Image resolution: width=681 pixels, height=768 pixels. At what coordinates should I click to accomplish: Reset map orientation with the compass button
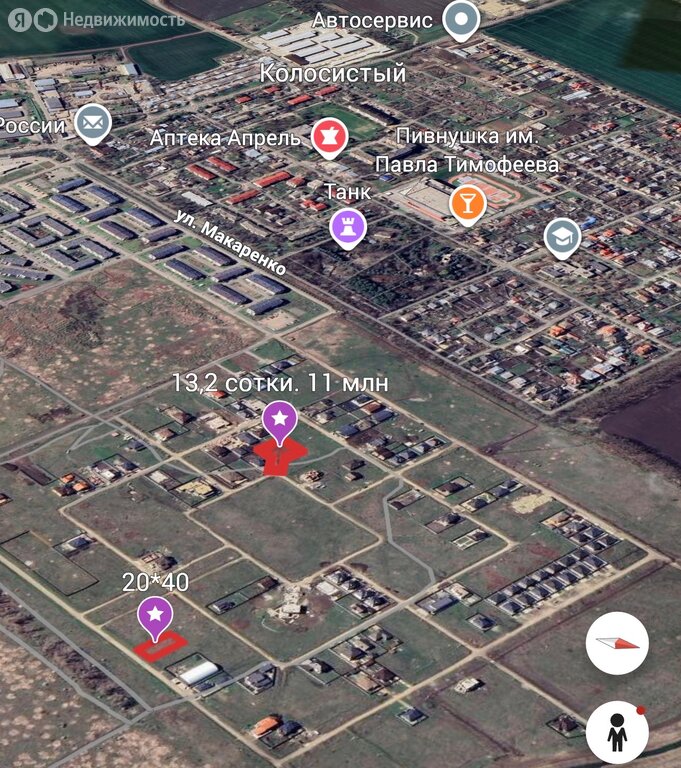(618, 642)
